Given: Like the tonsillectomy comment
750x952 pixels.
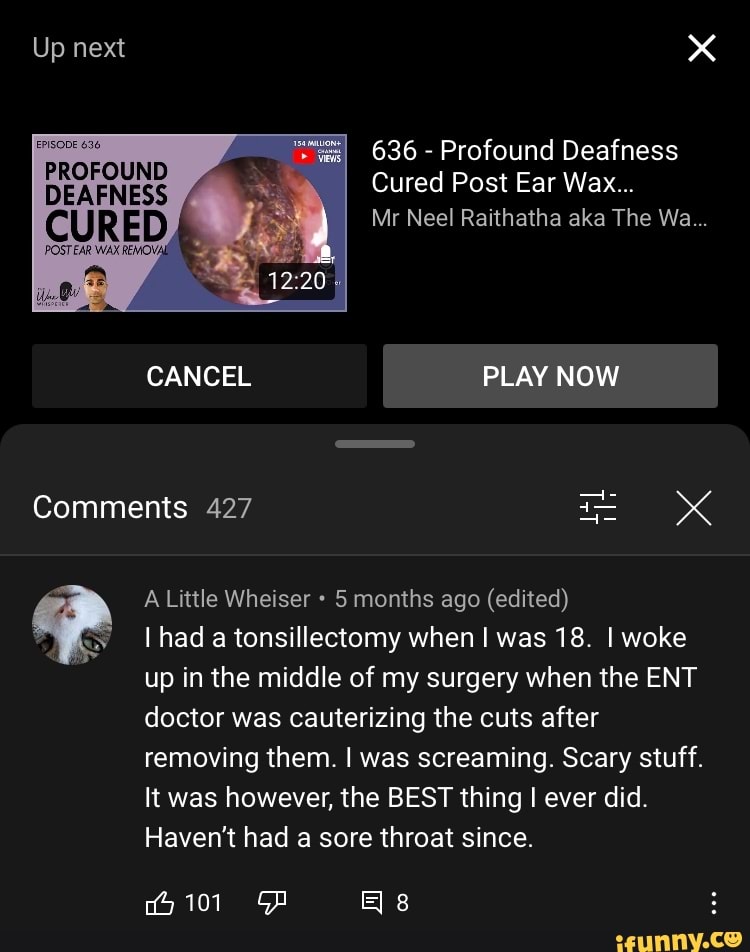Looking at the screenshot, I should coord(160,903).
